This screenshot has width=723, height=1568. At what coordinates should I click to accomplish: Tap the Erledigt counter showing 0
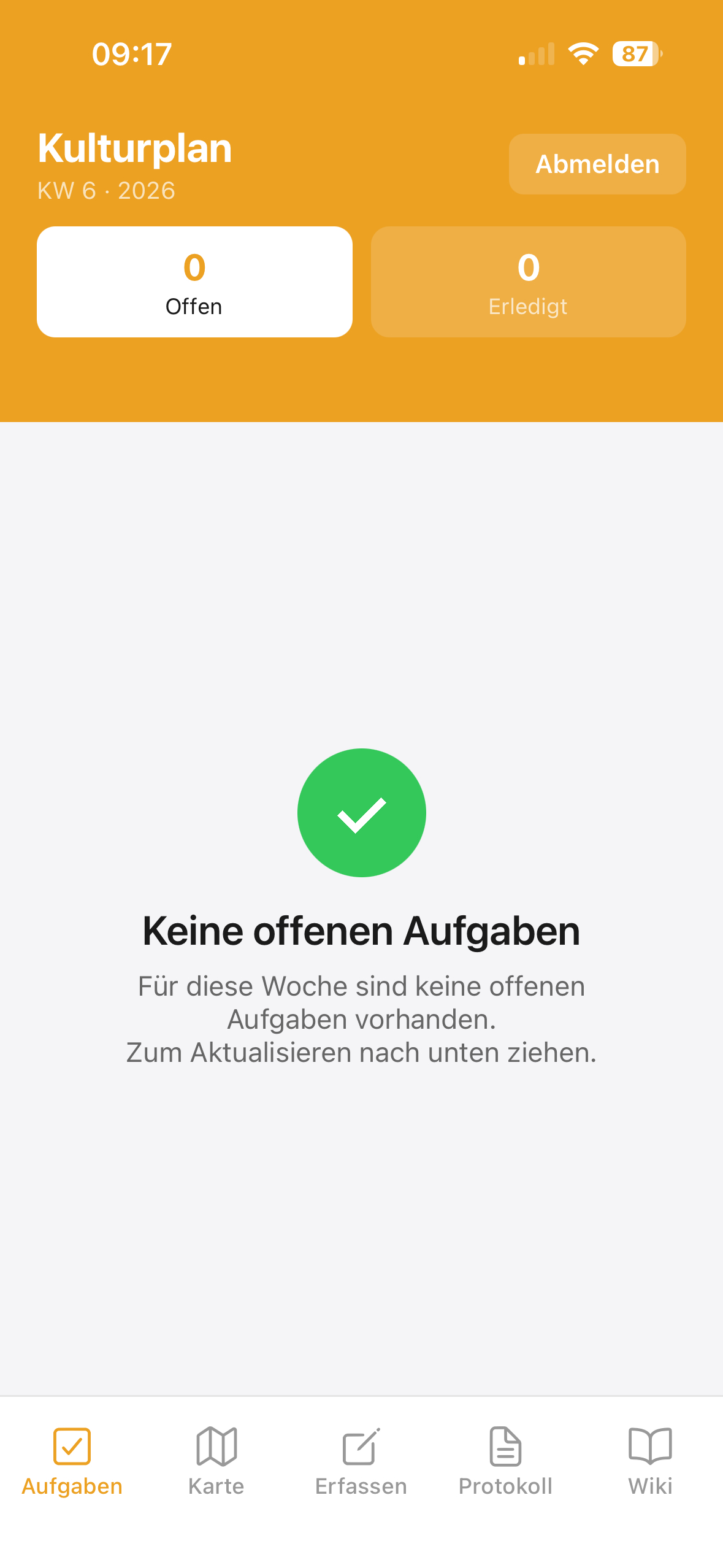click(528, 267)
